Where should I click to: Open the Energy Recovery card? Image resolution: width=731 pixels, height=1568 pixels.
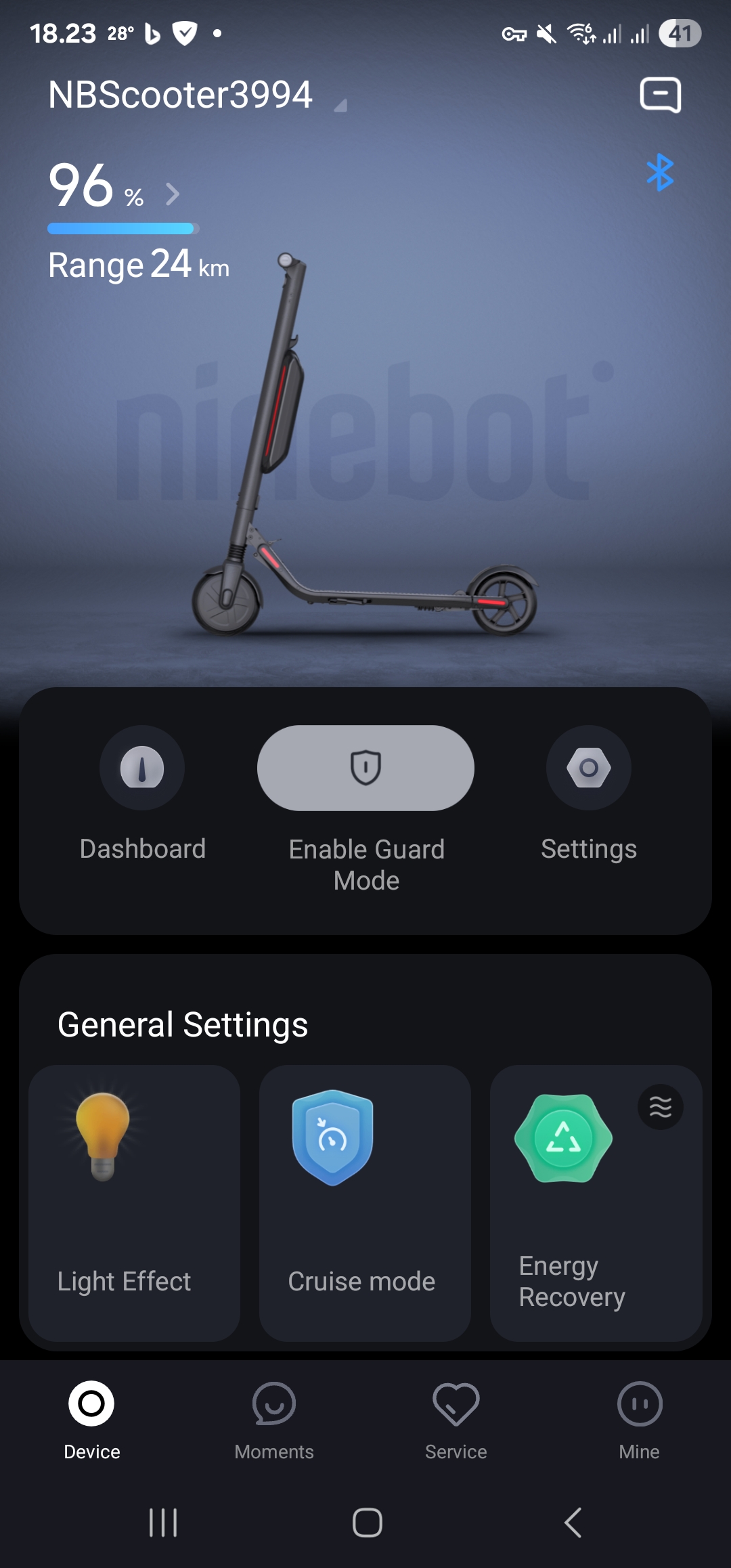[596, 1203]
